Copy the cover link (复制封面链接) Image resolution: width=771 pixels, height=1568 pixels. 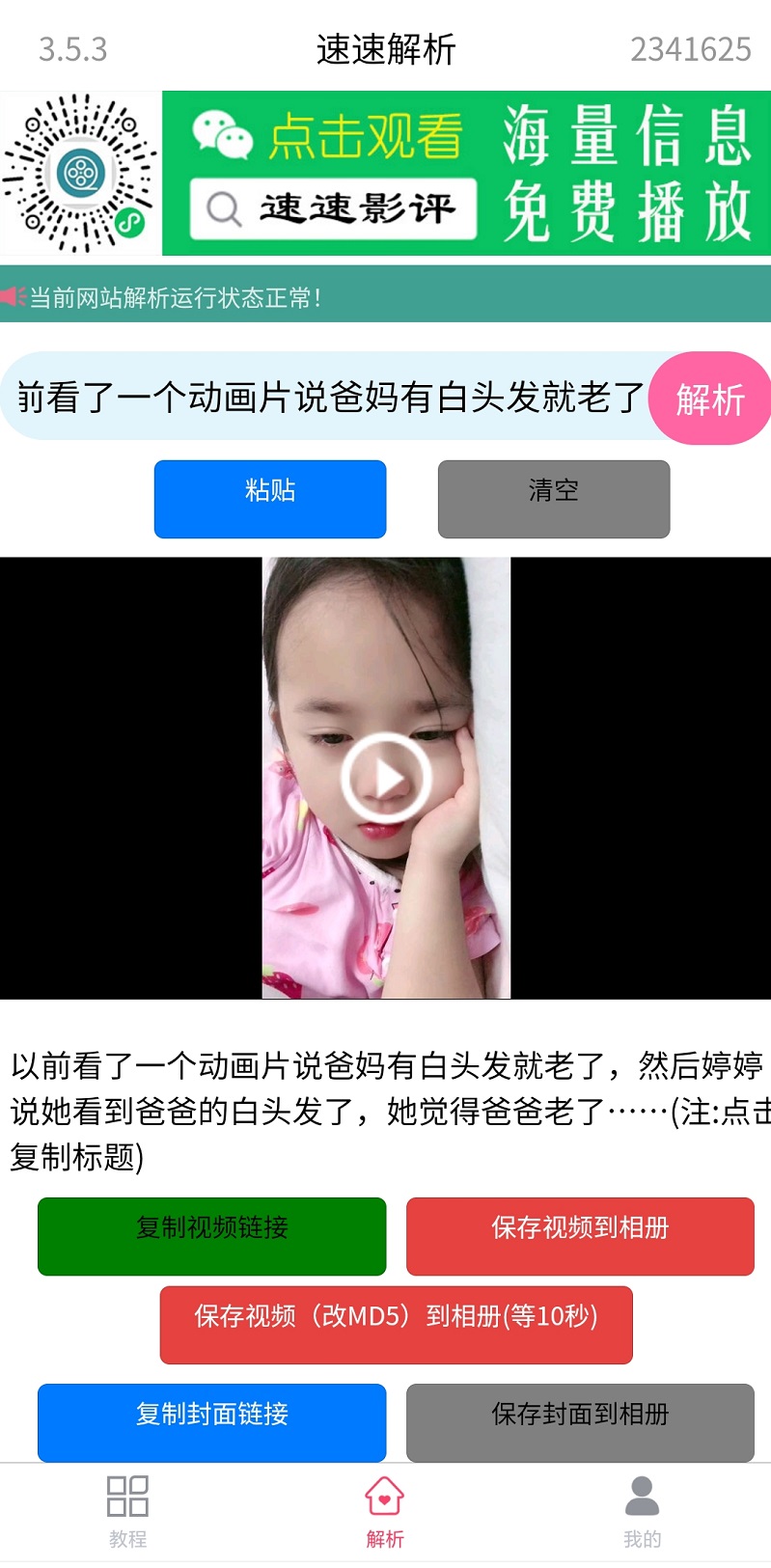[211, 1421]
